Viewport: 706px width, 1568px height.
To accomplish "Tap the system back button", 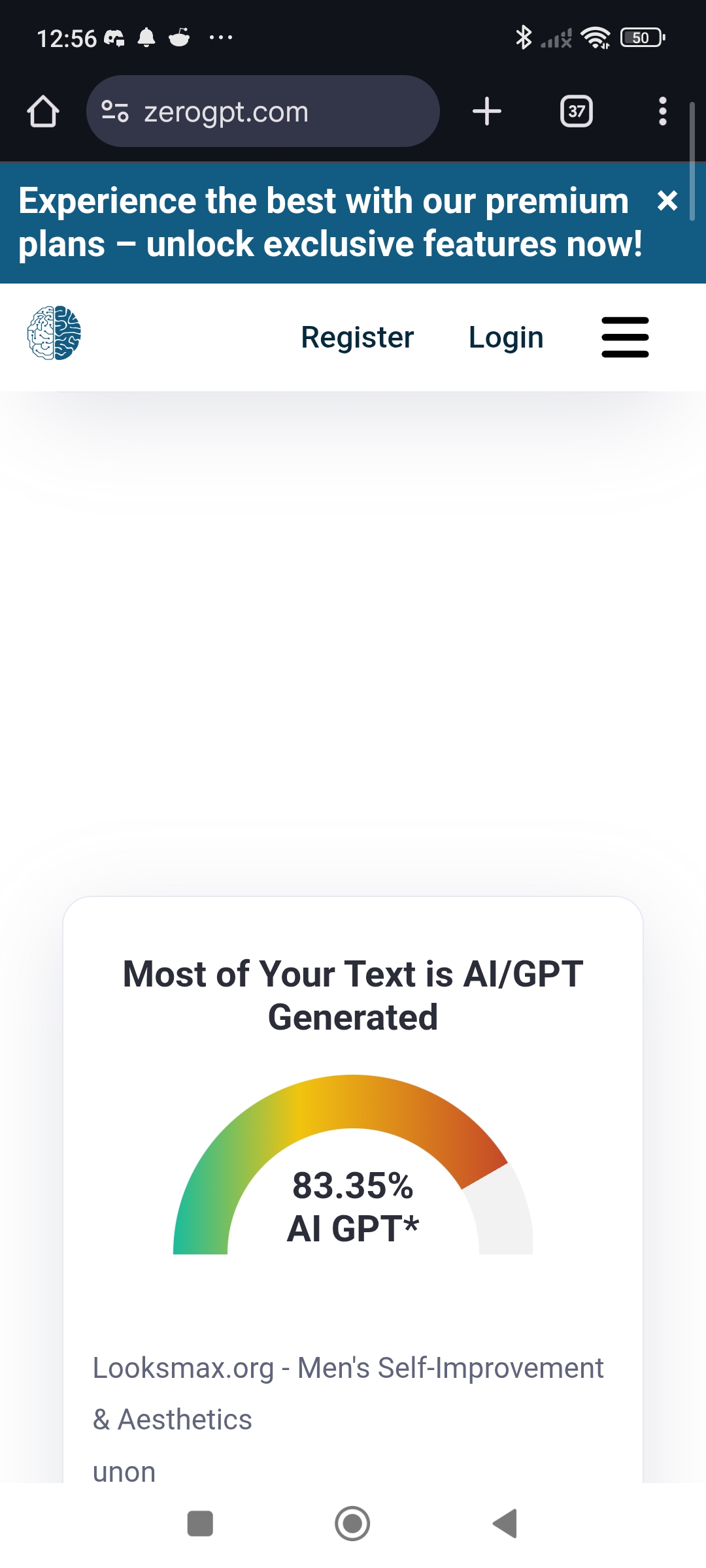I will coord(505,1524).
